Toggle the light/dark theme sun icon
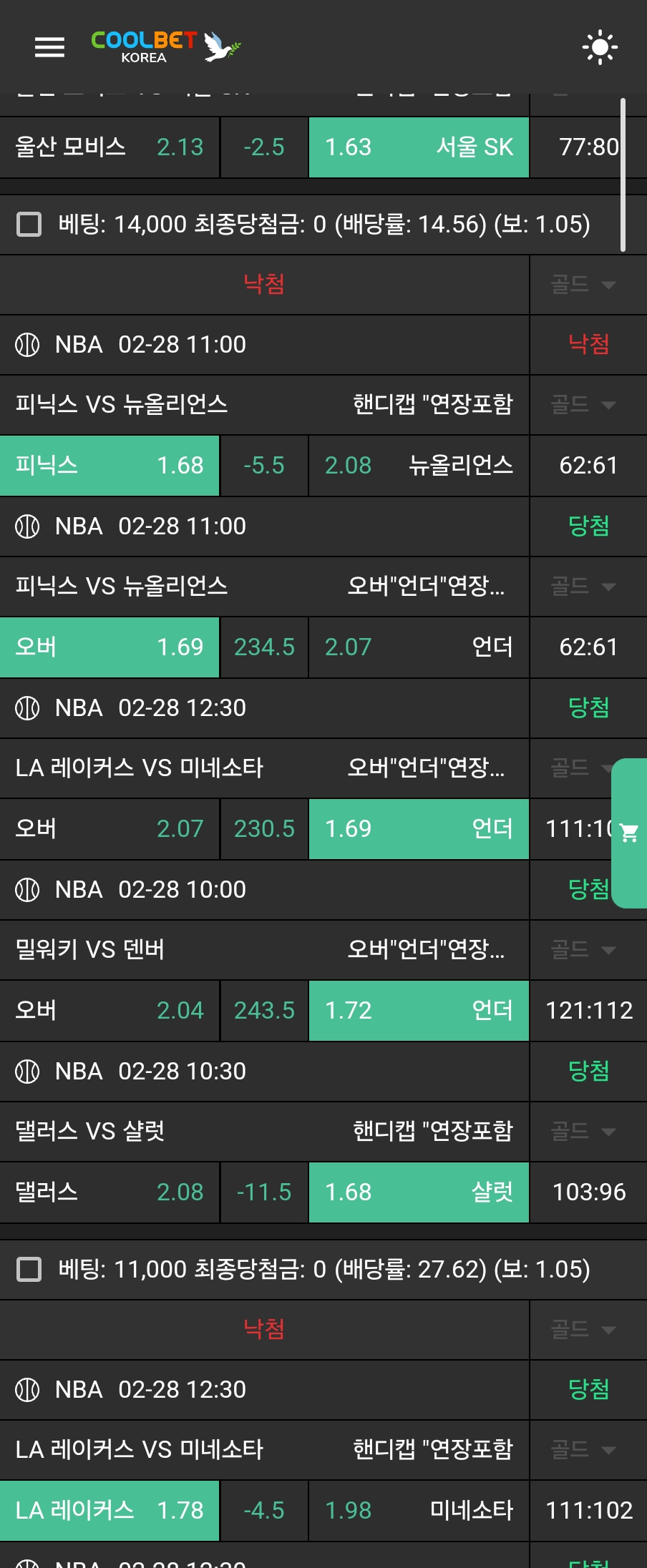Image resolution: width=647 pixels, height=1568 pixels. coord(600,47)
